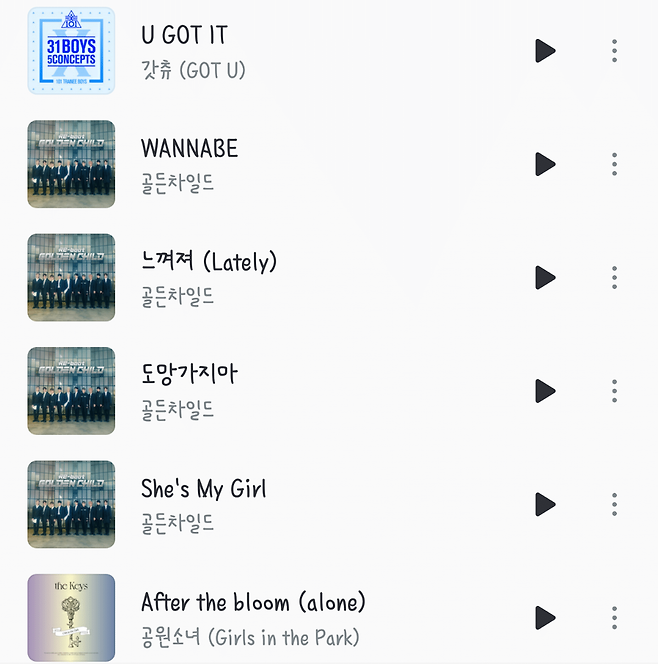The image size is (658, 664).
Task: Play the song U GOT IT
Action: [544, 51]
